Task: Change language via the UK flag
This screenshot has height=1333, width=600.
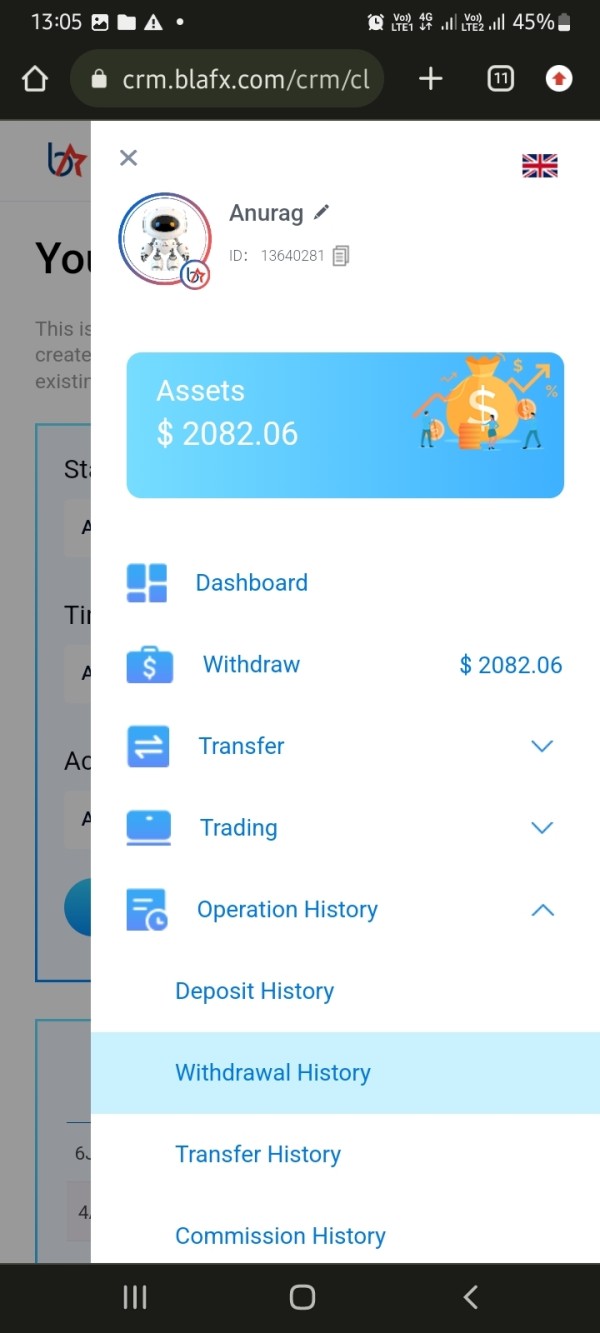Action: pyautogui.click(x=540, y=166)
